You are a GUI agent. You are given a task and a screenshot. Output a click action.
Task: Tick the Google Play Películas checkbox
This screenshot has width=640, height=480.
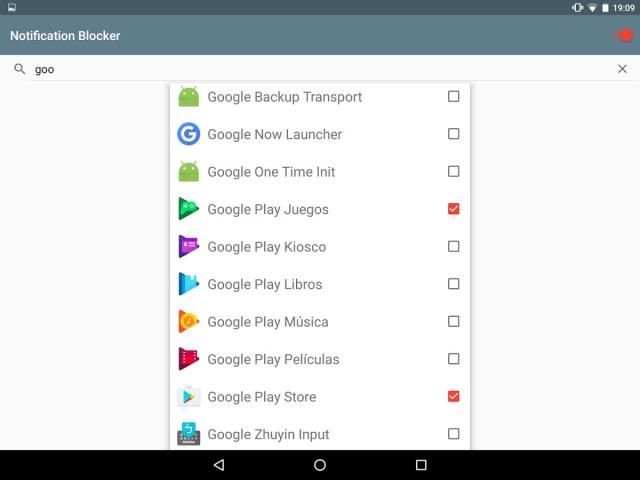pos(453,359)
